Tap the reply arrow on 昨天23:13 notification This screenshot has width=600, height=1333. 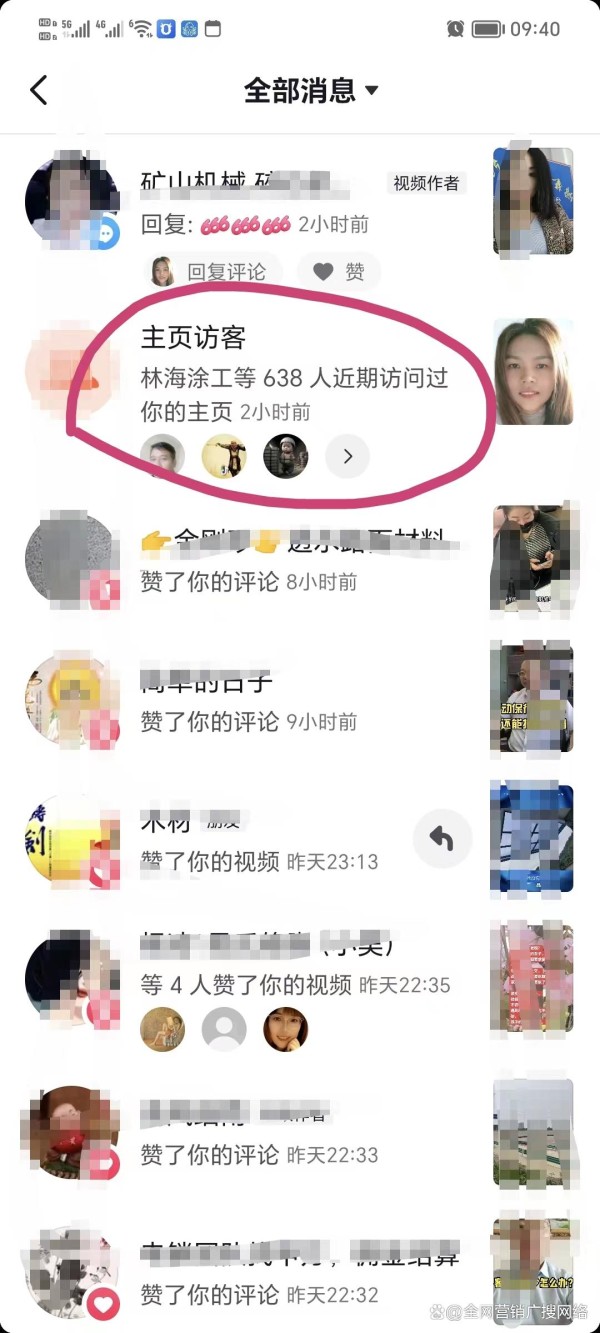tap(442, 838)
